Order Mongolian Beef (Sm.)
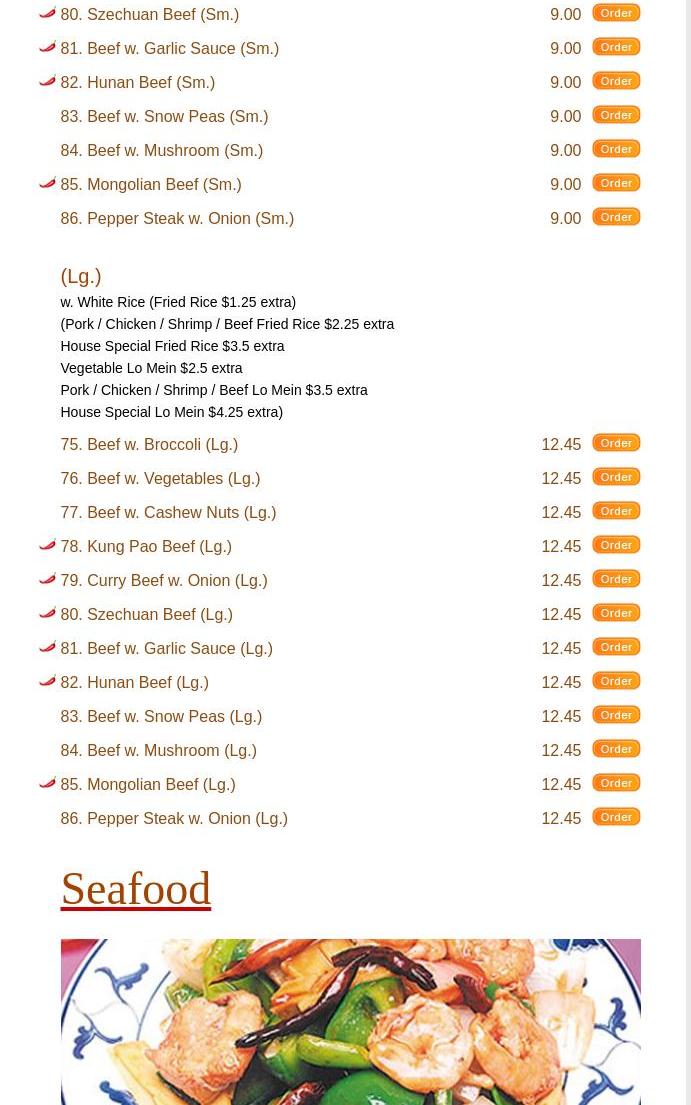 click(616, 183)
